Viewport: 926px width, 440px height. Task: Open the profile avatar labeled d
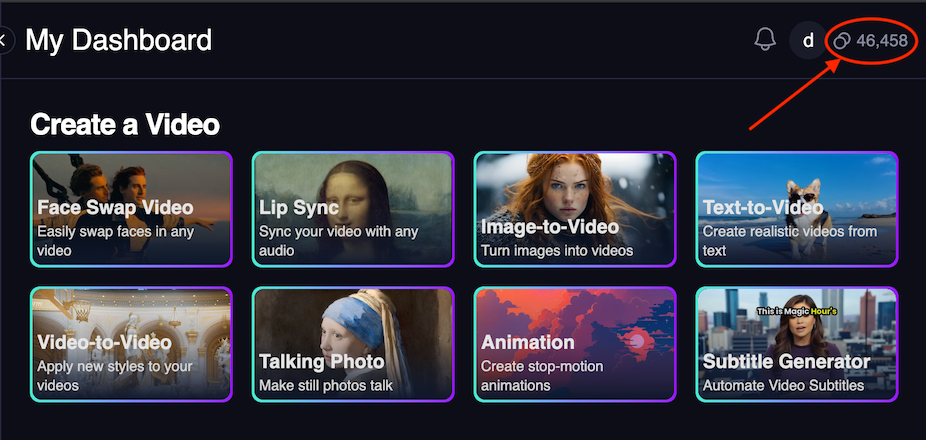807,40
